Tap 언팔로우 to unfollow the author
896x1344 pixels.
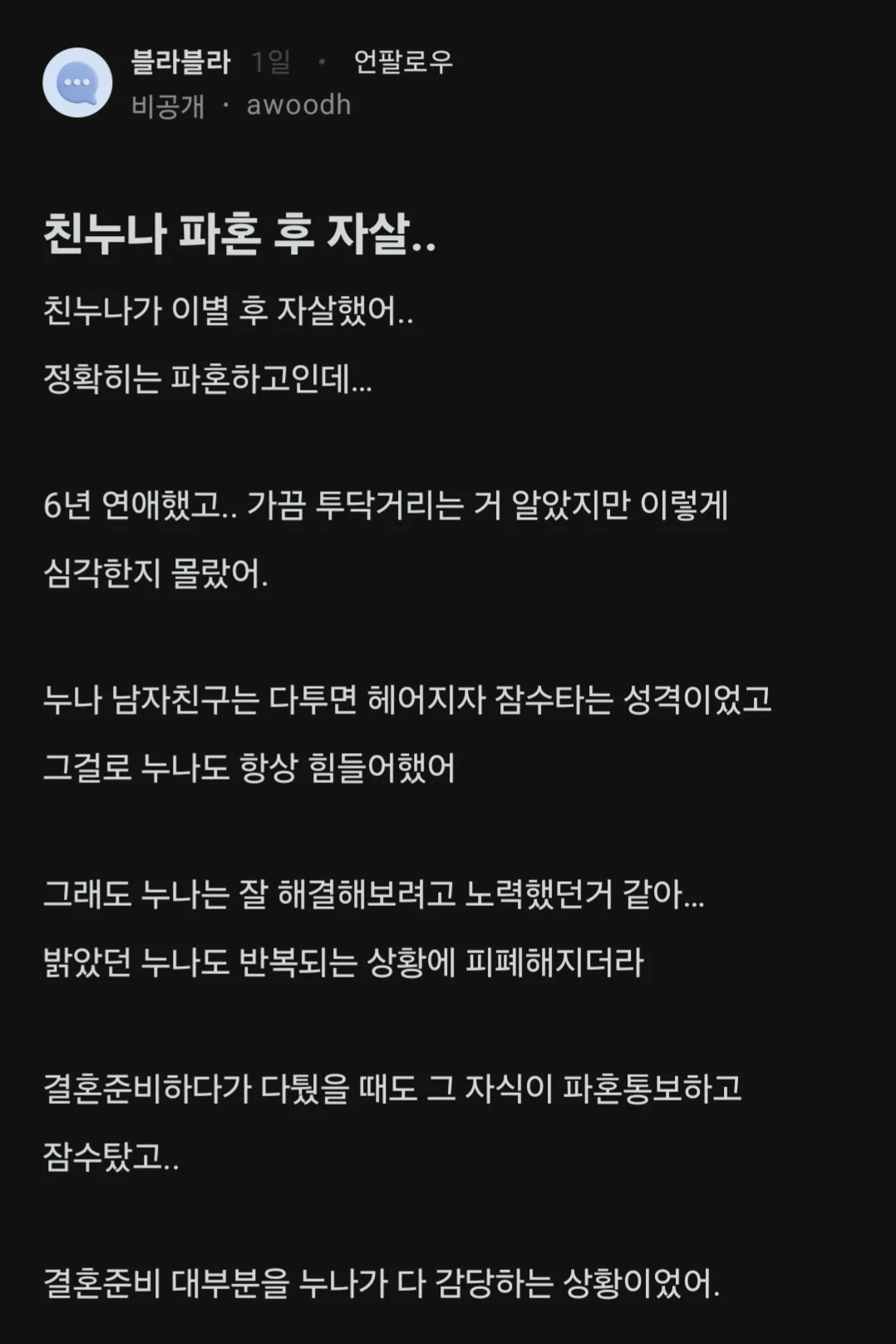pyautogui.click(x=403, y=62)
